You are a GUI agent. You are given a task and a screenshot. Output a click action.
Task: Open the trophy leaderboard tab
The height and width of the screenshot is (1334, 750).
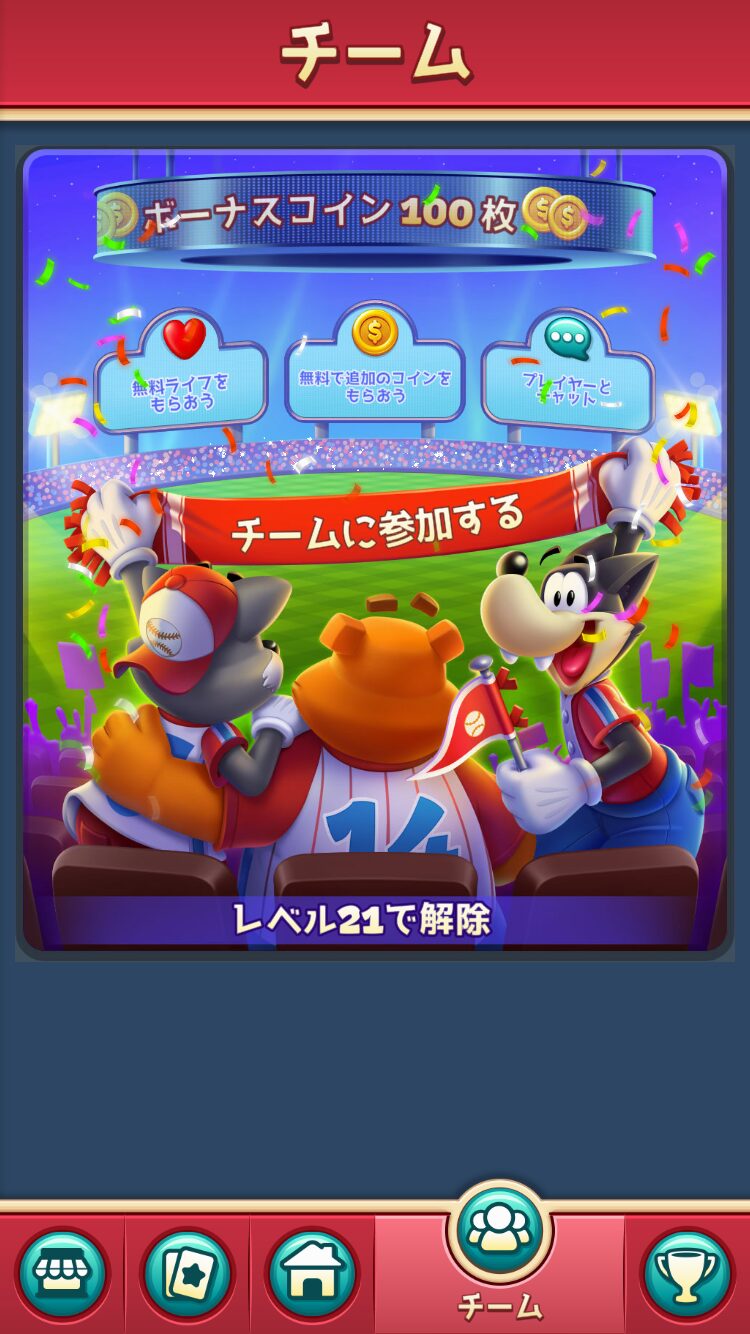click(687, 1273)
